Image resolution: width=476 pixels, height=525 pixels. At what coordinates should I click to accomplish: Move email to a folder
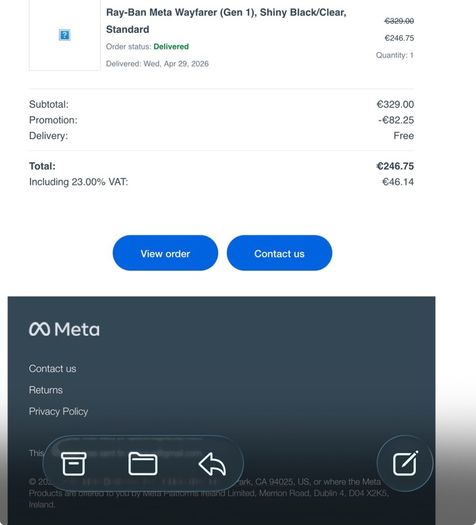(143, 464)
